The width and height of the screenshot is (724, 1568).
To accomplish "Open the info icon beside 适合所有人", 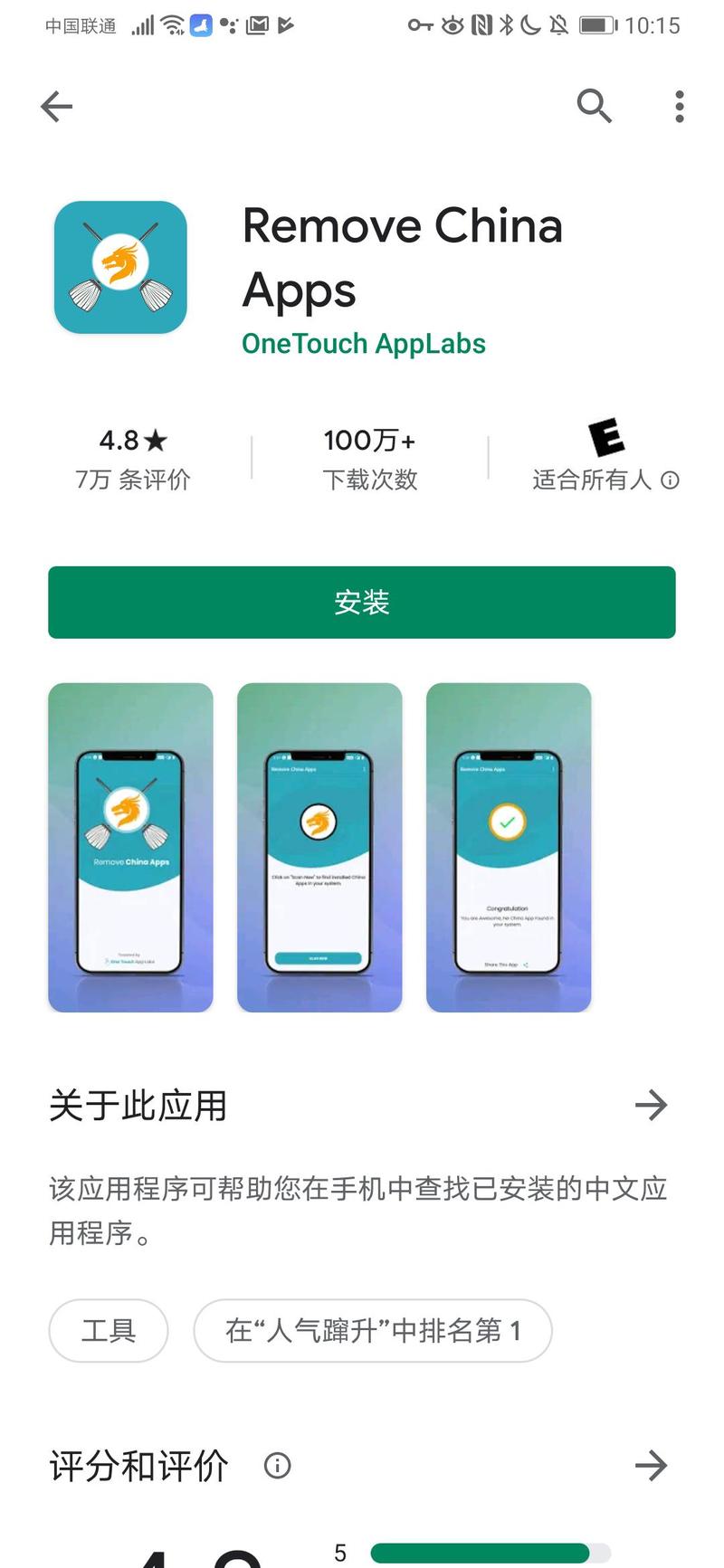I will click(x=671, y=480).
